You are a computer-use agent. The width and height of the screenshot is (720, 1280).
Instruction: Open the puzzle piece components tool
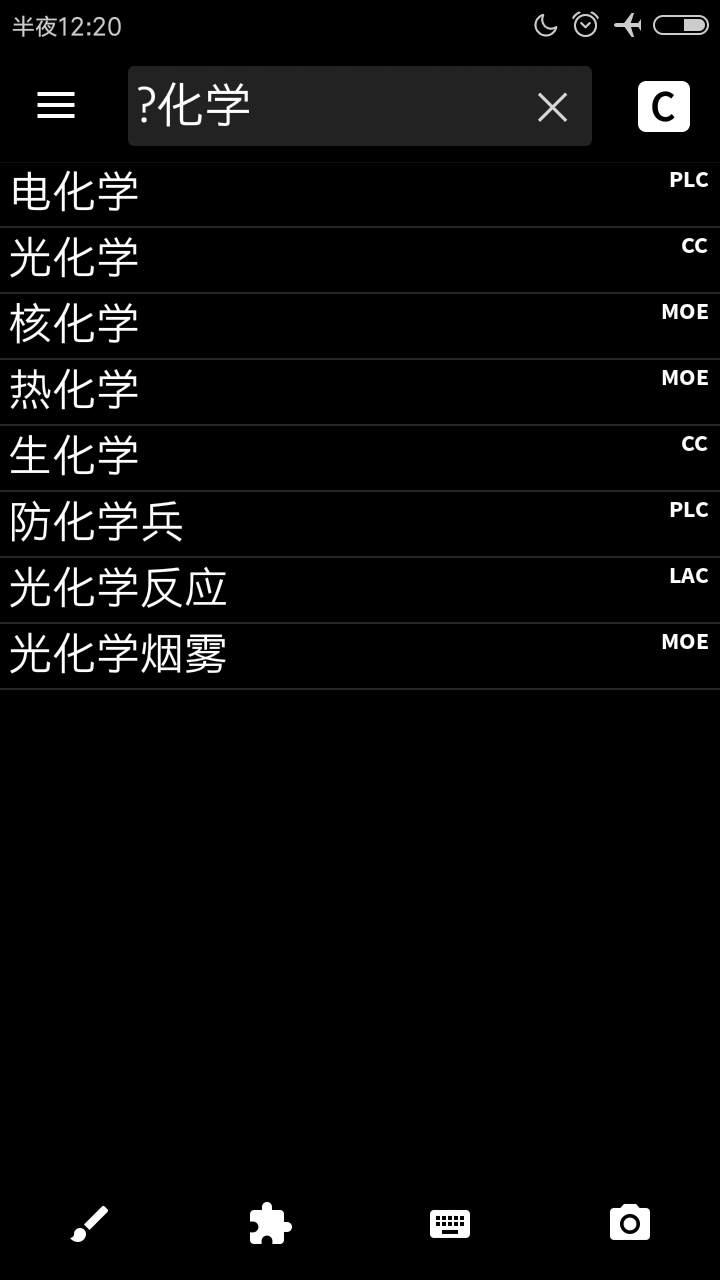(x=270, y=1223)
